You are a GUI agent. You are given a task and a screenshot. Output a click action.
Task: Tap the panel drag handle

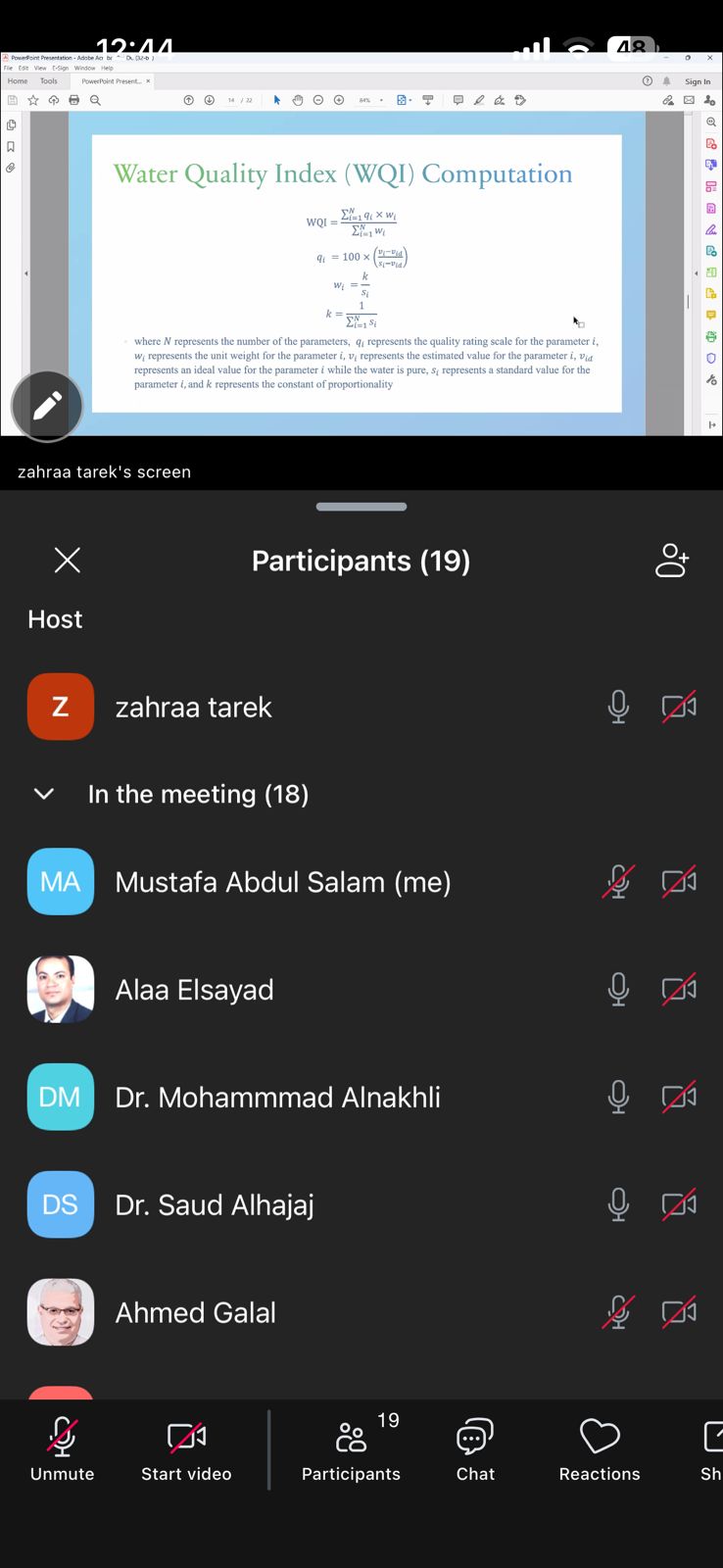(361, 507)
